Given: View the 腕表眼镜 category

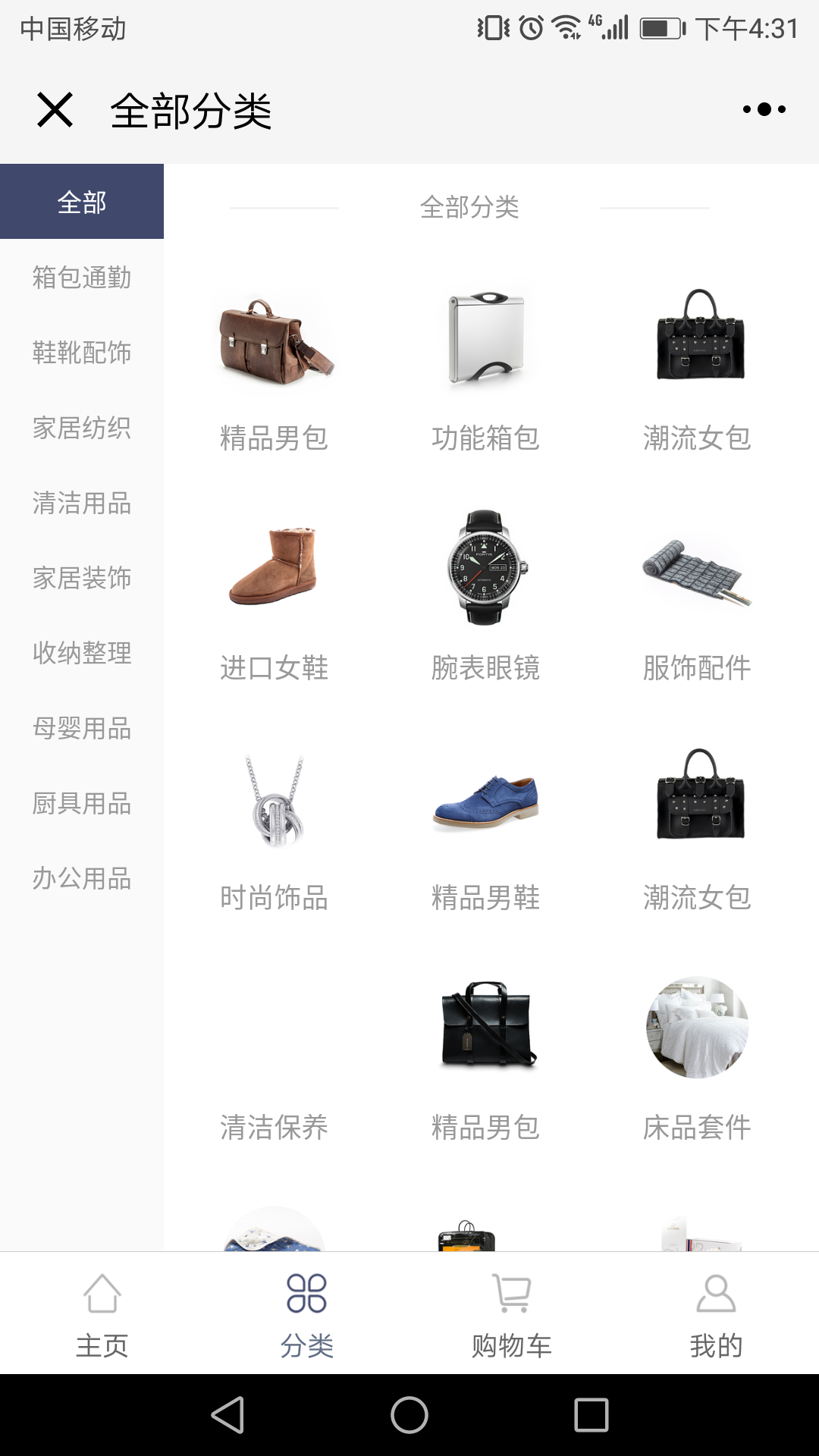Looking at the screenshot, I should [x=485, y=599].
